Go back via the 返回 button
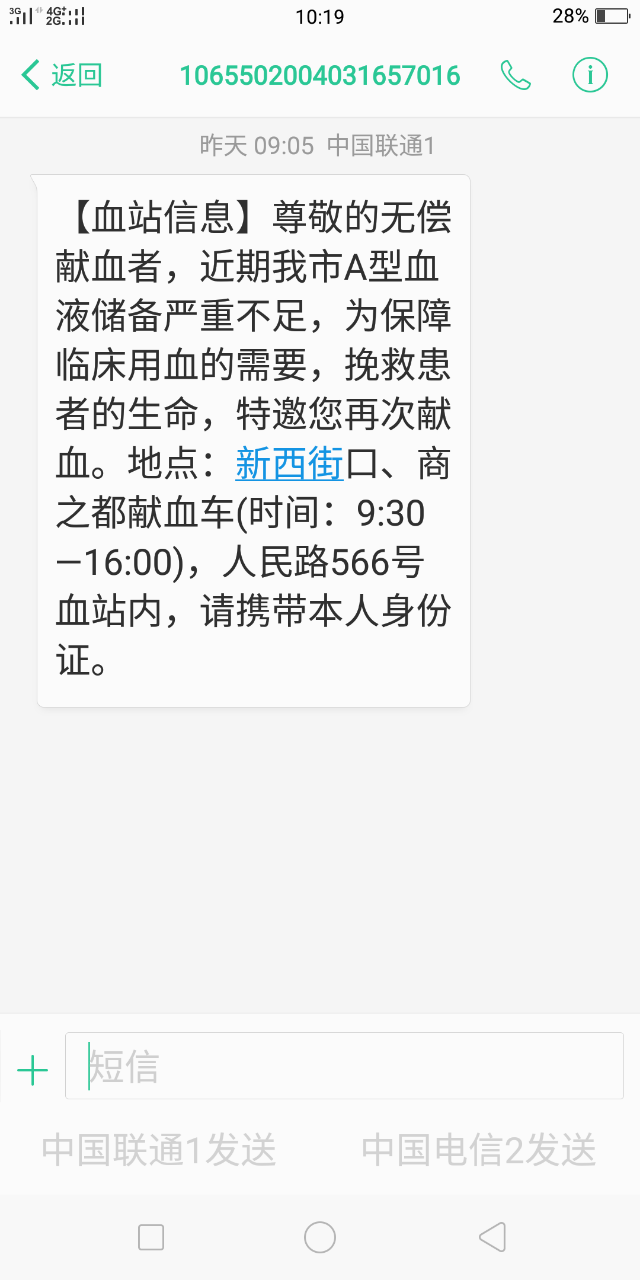This screenshot has width=640, height=1280. point(62,75)
